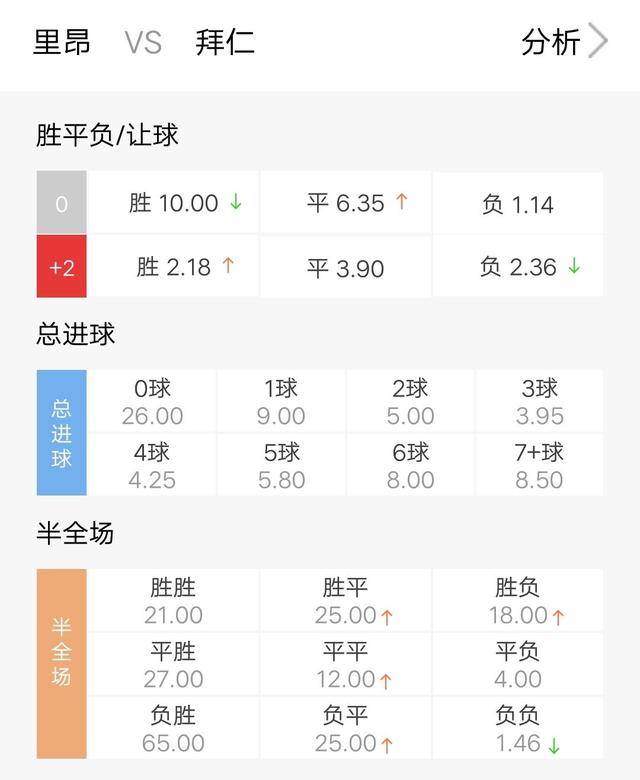Select half-full 胜胜 at 21.00

[x=174, y=601]
